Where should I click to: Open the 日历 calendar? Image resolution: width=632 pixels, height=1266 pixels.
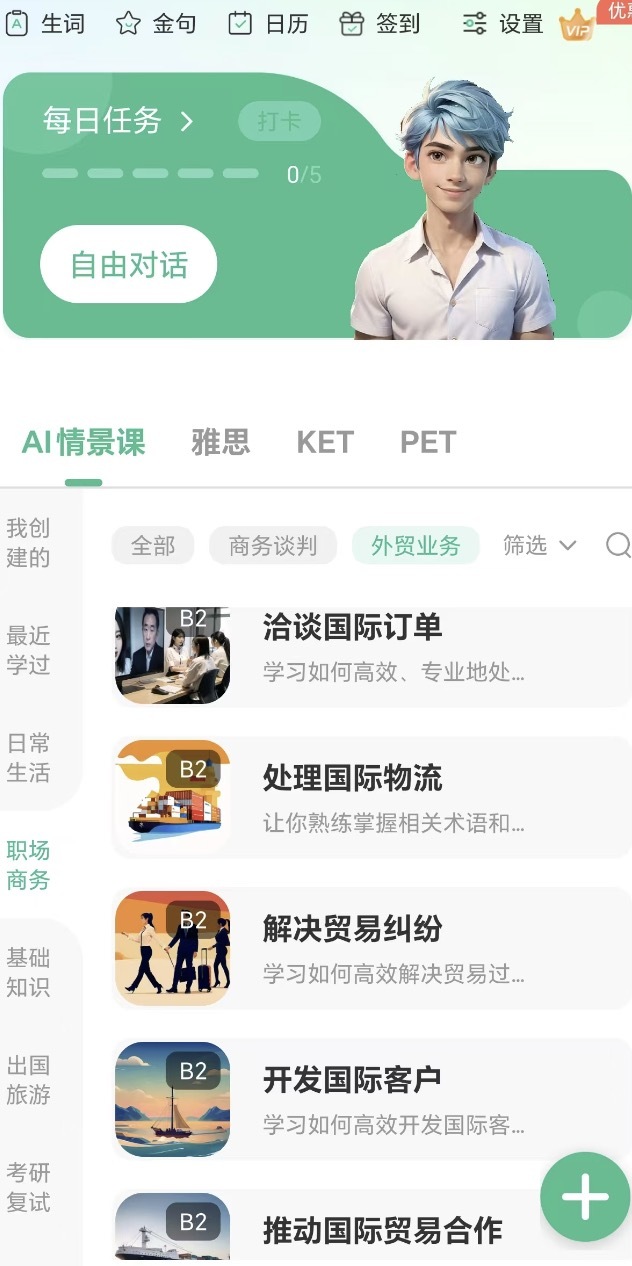point(268,24)
